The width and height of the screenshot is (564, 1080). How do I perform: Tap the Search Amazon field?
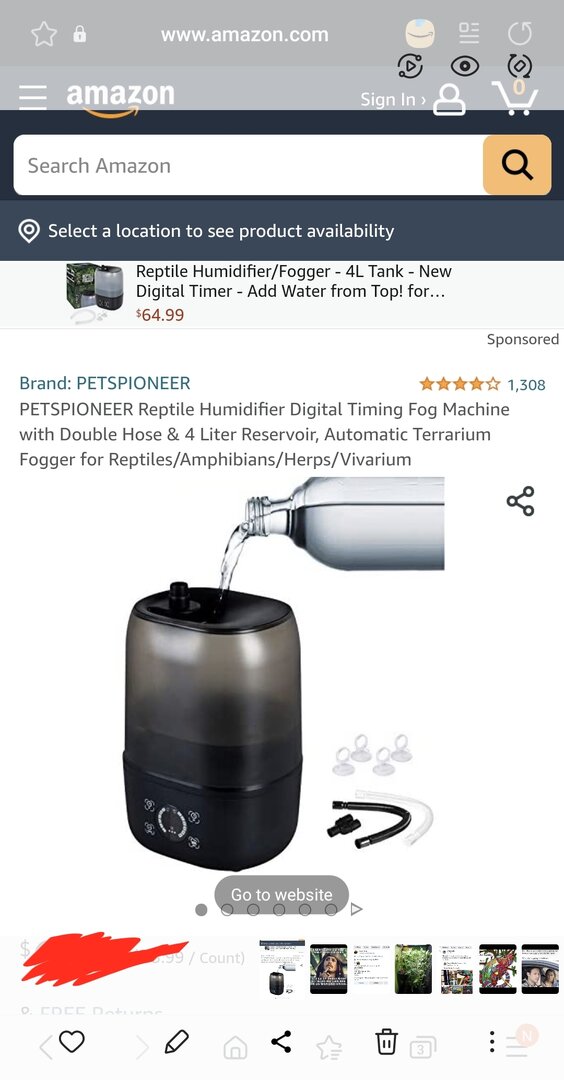[248, 165]
